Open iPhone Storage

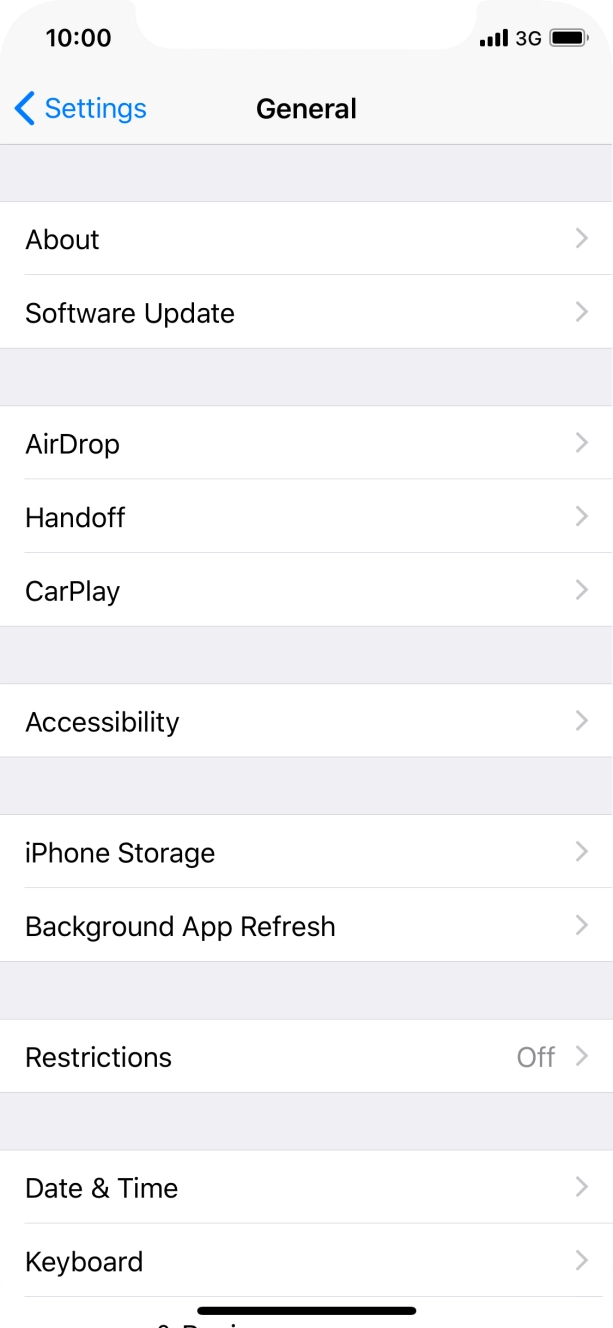click(306, 851)
